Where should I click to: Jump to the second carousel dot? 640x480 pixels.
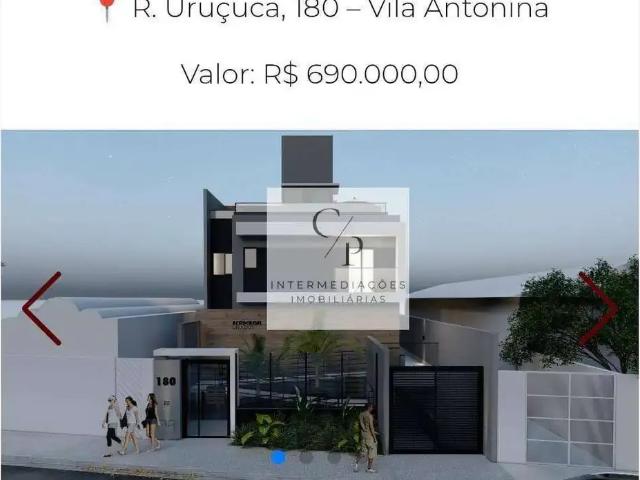pos(306,457)
